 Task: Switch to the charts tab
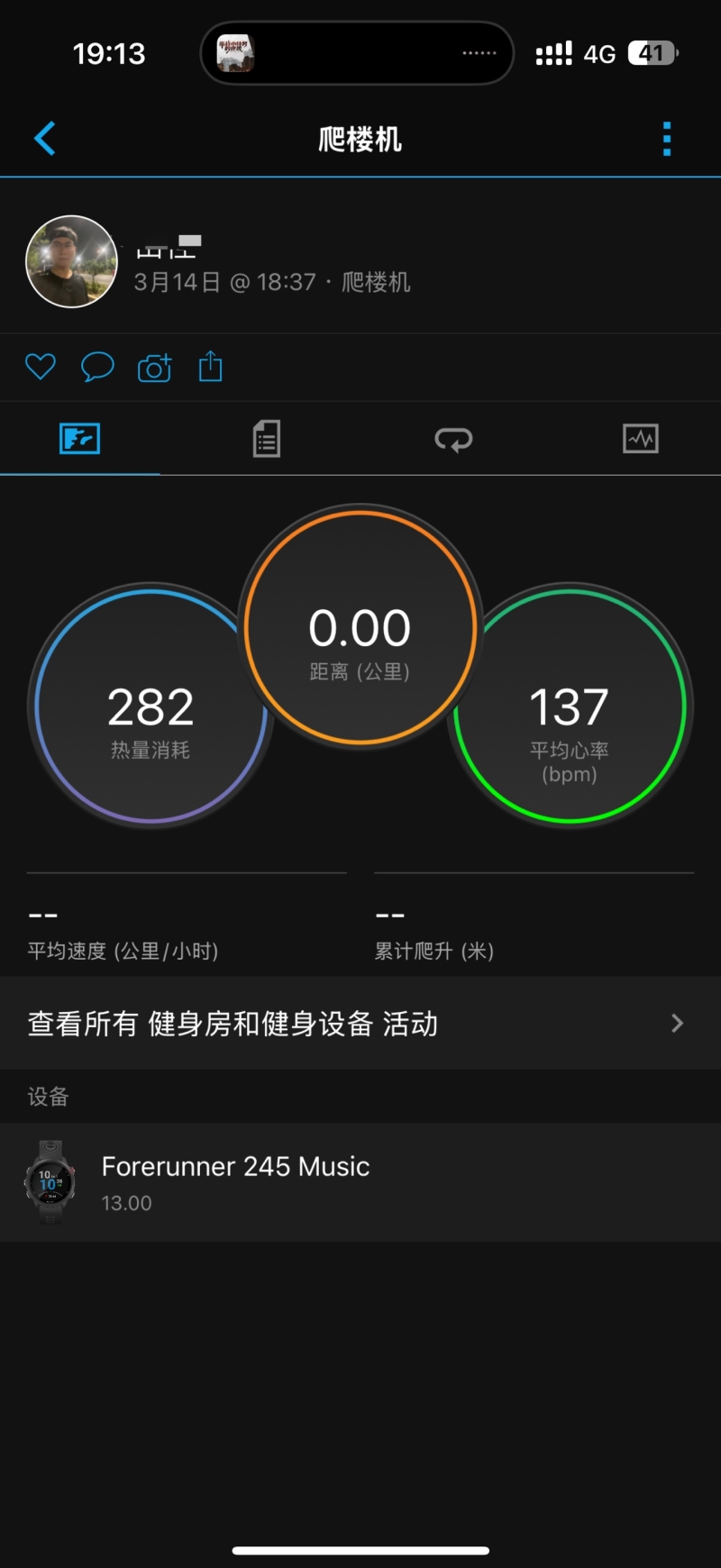tap(641, 439)
